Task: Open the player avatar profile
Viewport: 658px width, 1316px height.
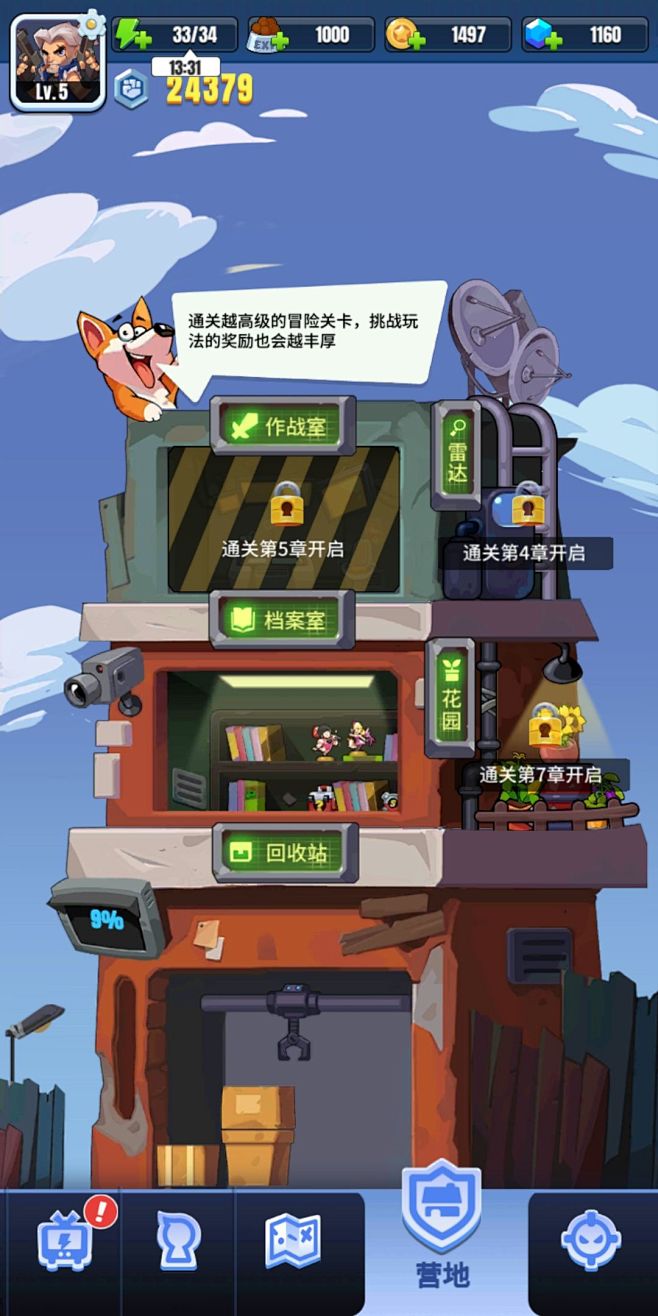Action: coord(57,63)
